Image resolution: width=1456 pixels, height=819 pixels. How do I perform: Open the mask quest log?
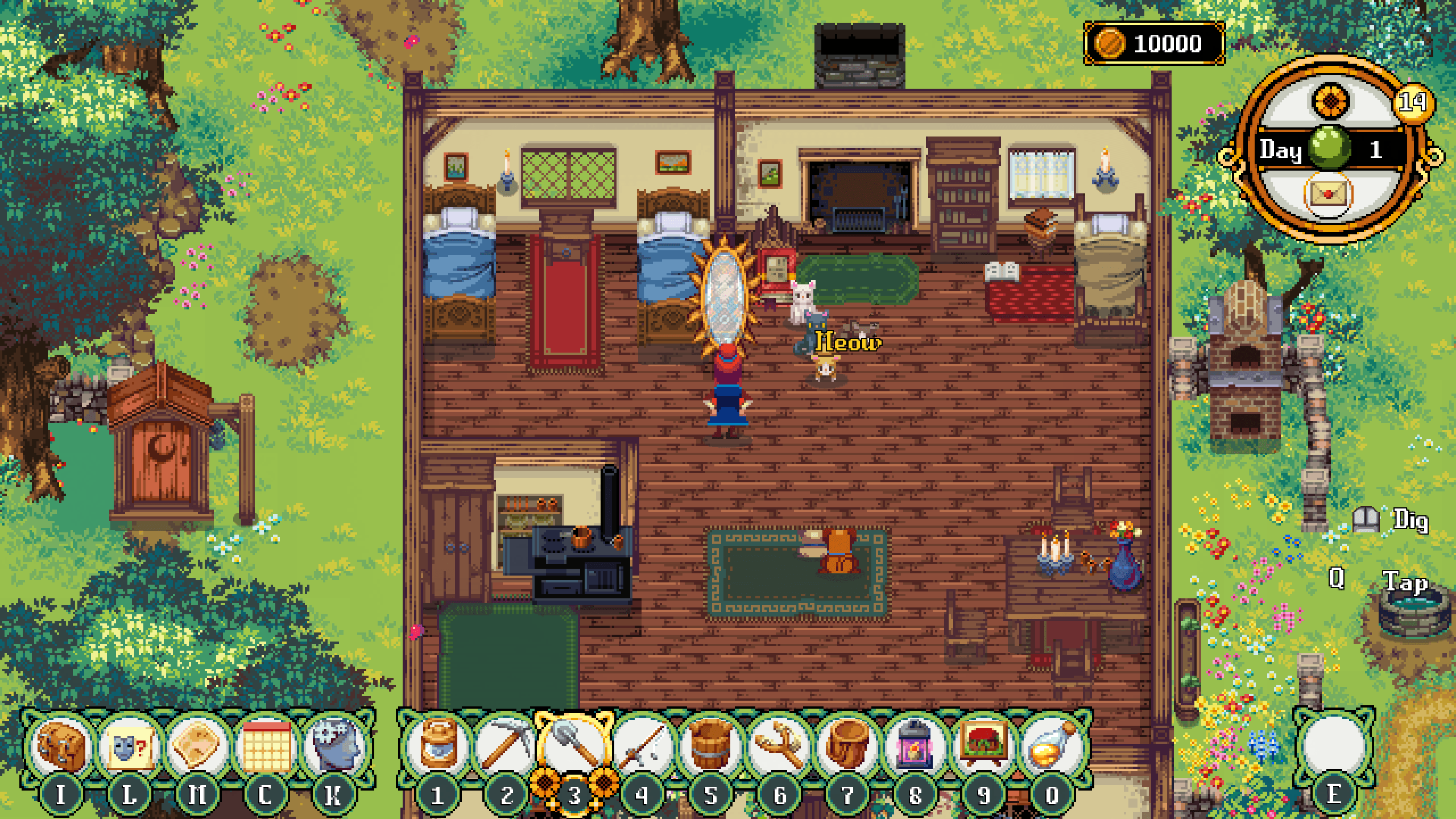130,745
